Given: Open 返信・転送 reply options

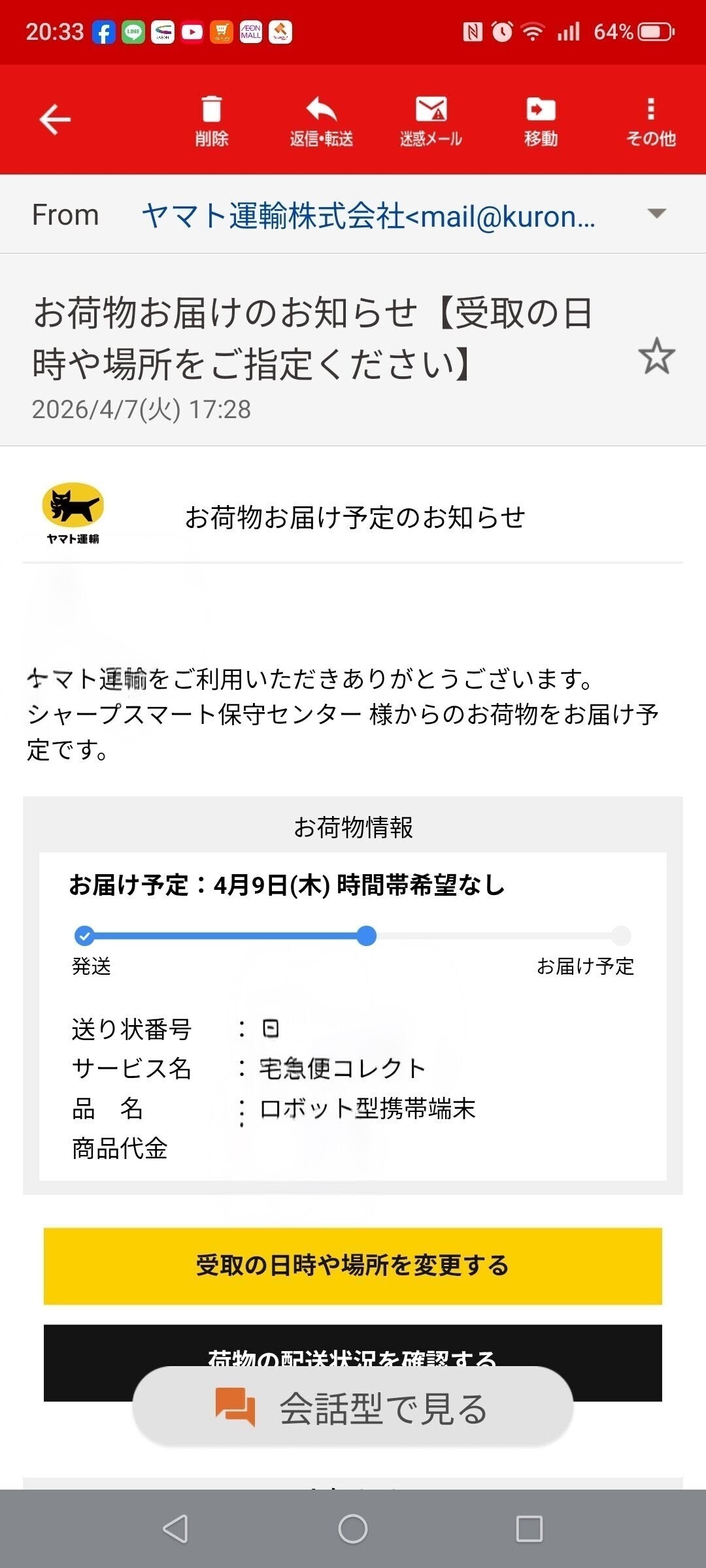Looking at the screenshot, I should point(321,121).
